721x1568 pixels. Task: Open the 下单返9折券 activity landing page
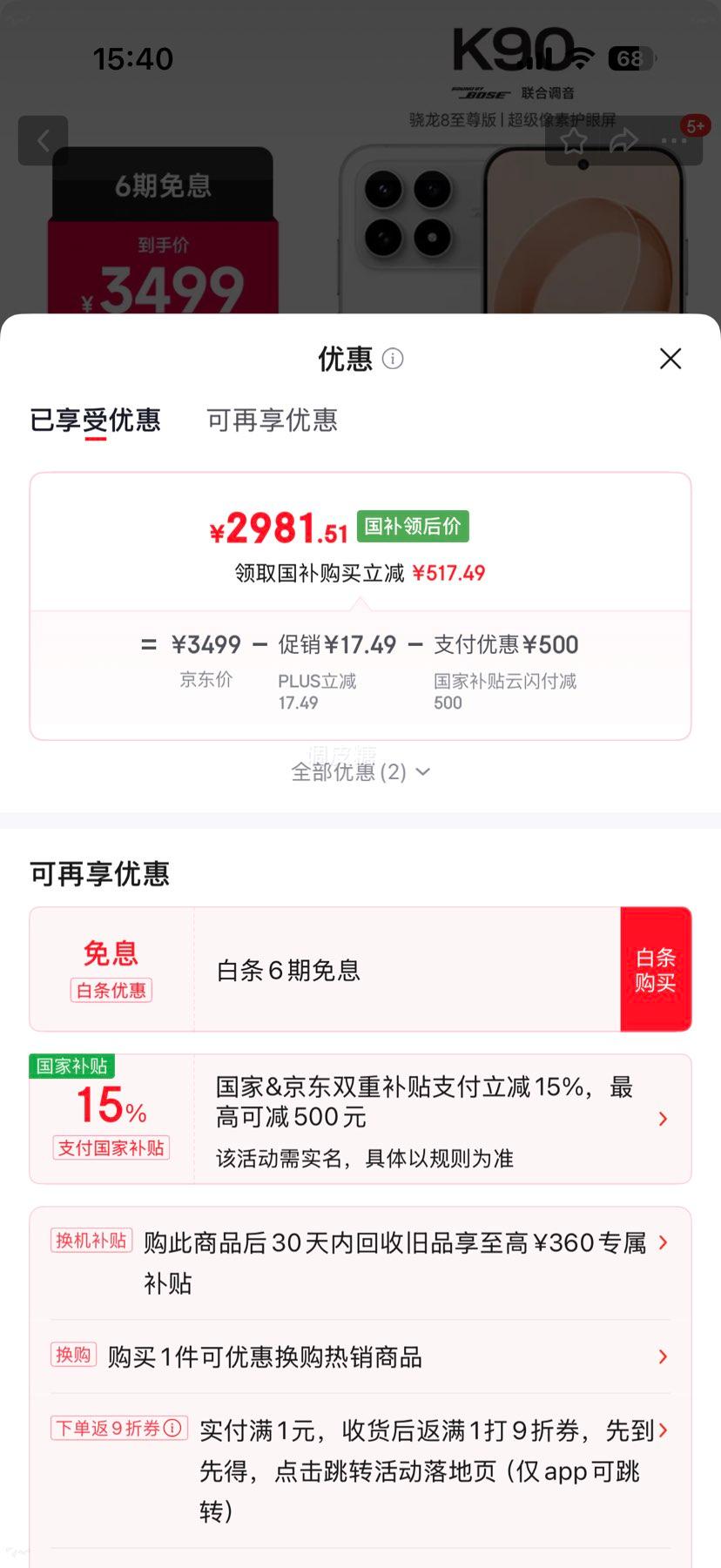(x=662, y=1428)
